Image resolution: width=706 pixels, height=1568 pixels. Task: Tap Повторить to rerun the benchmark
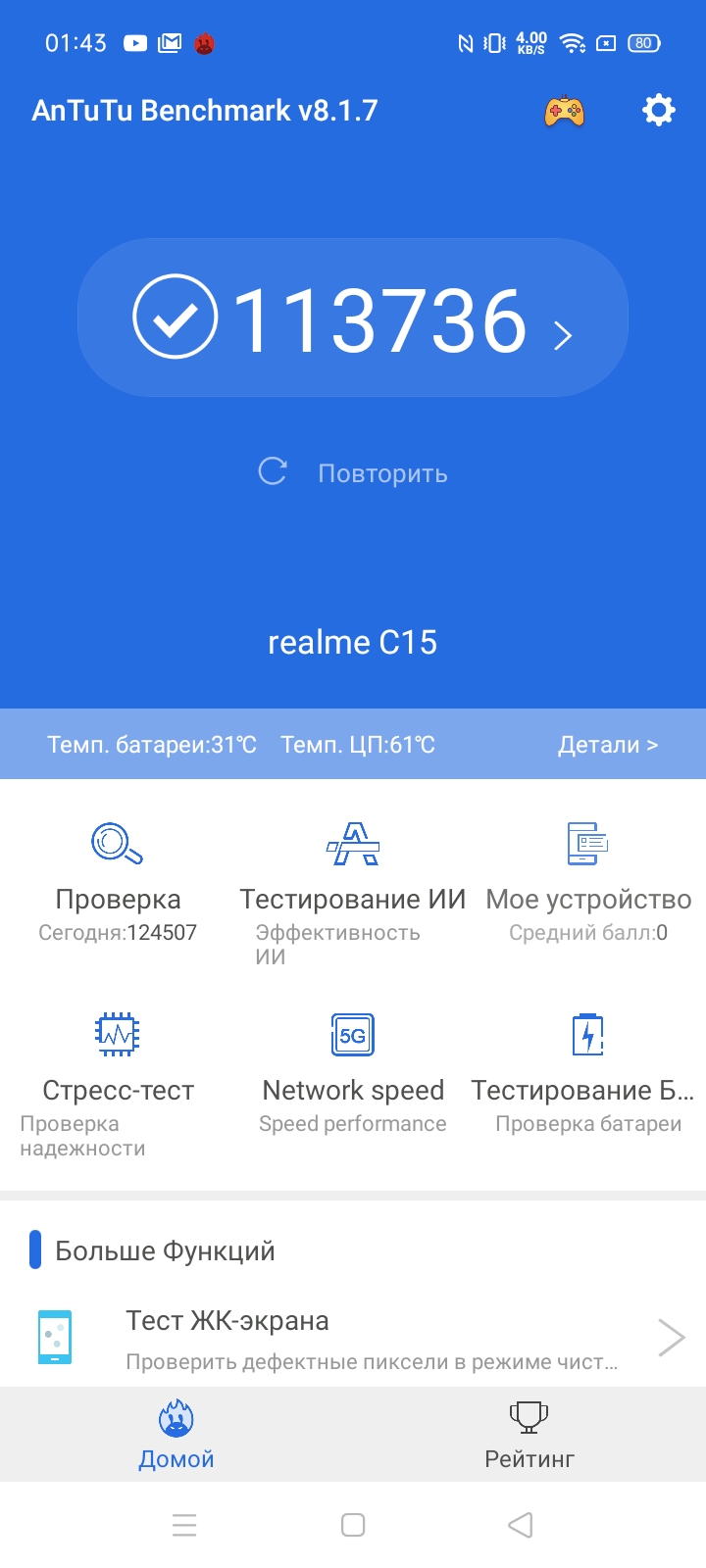coord(353,473)
